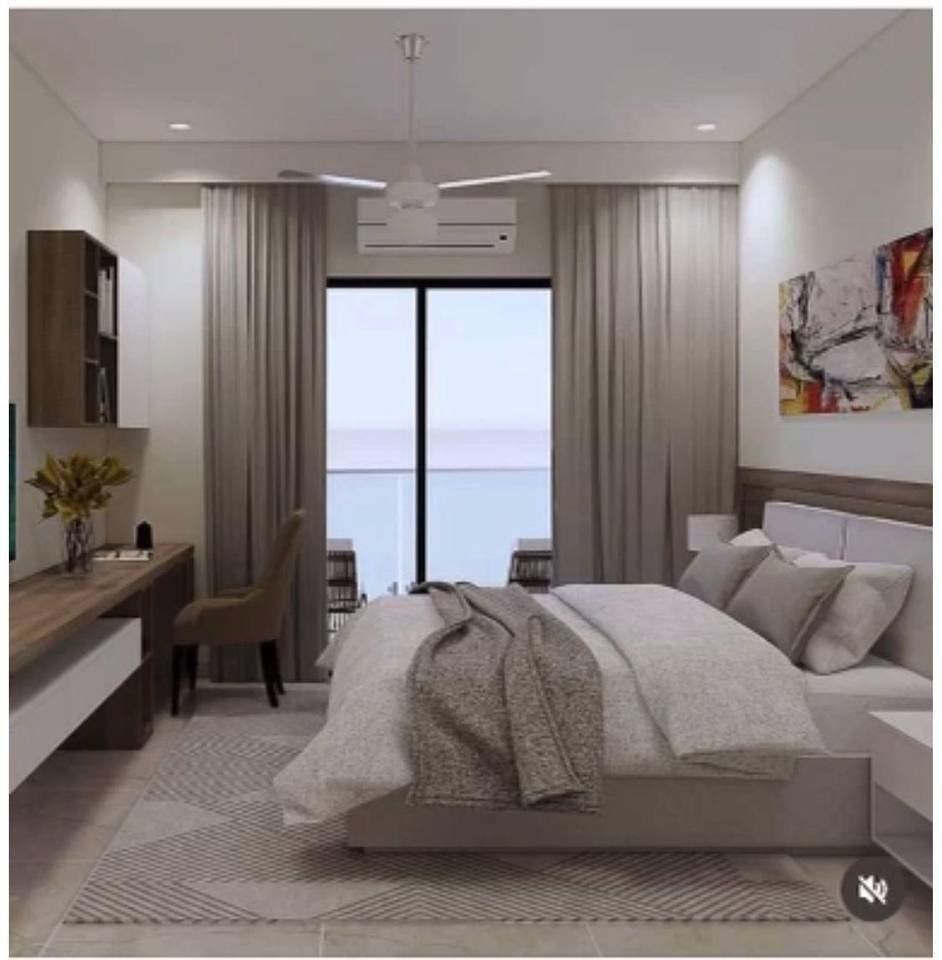Unmute the video sound
Image resolution: width=942 pixels, height=960 pixels.
tap(872, 889)
